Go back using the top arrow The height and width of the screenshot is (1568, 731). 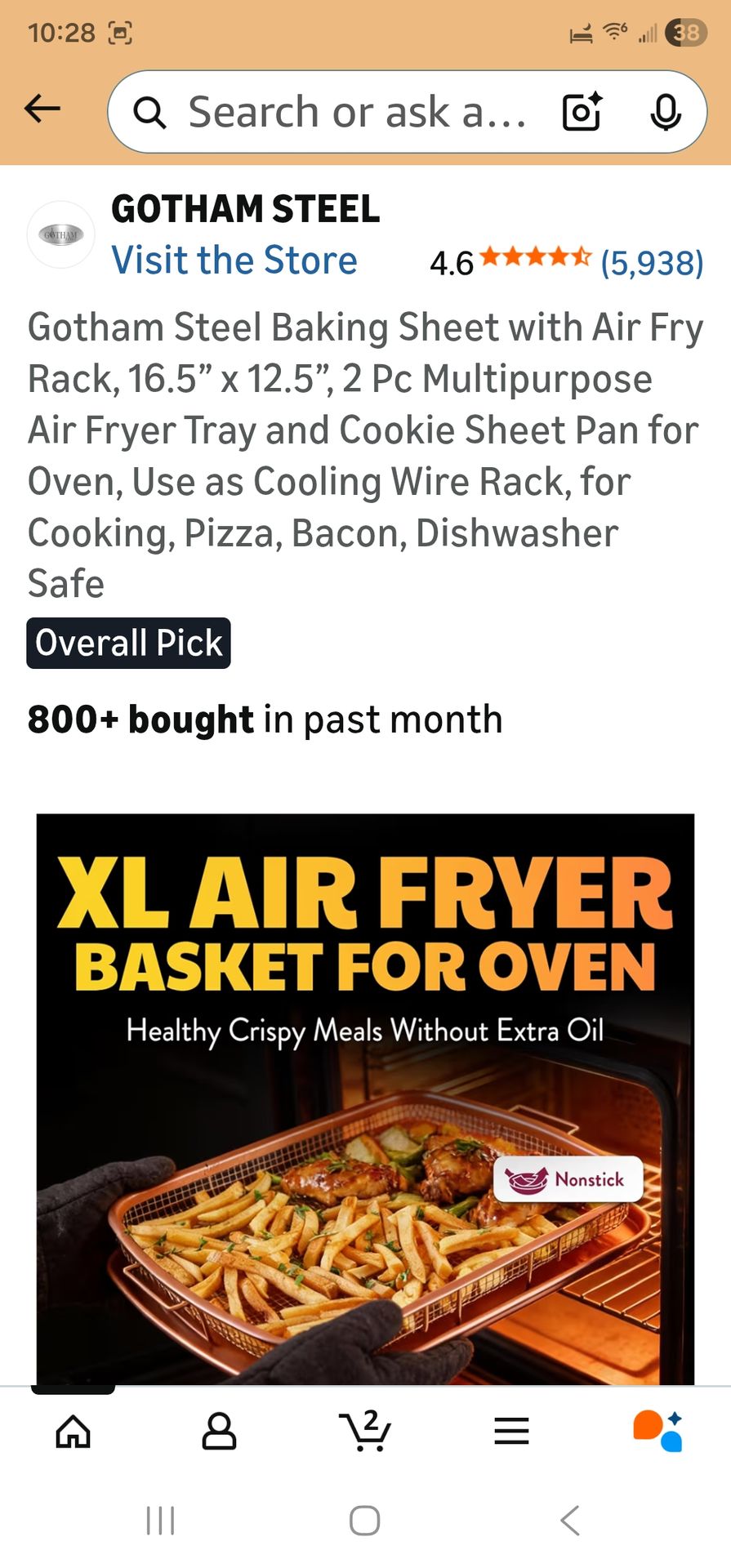click(42, 108)
